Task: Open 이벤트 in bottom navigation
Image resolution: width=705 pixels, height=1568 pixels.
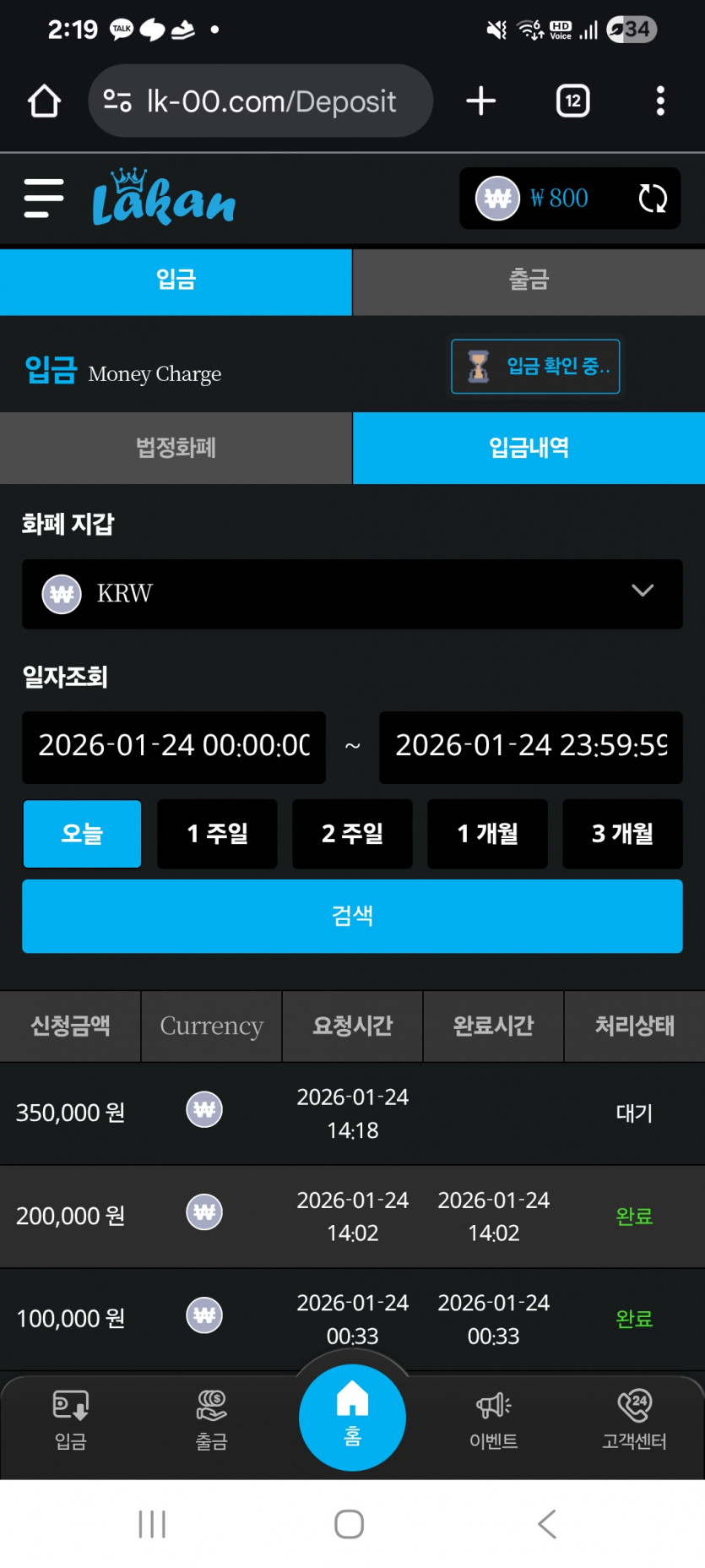Action: (x=494, y=1421)
